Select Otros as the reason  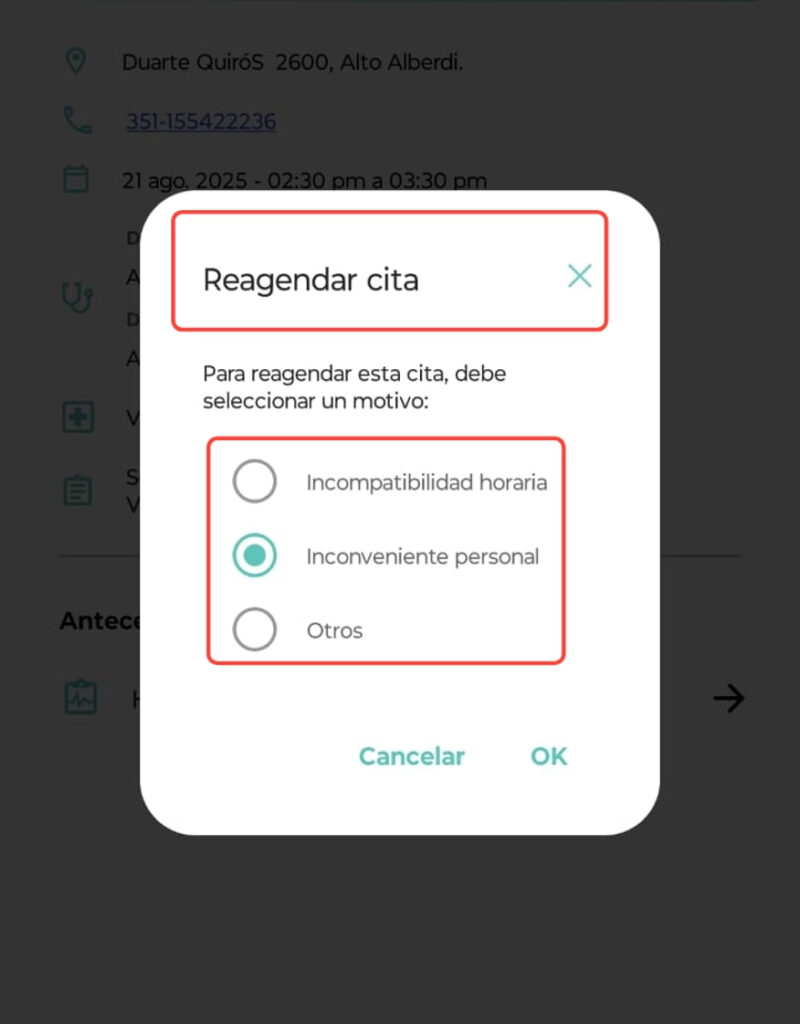(x=255, y=631)
